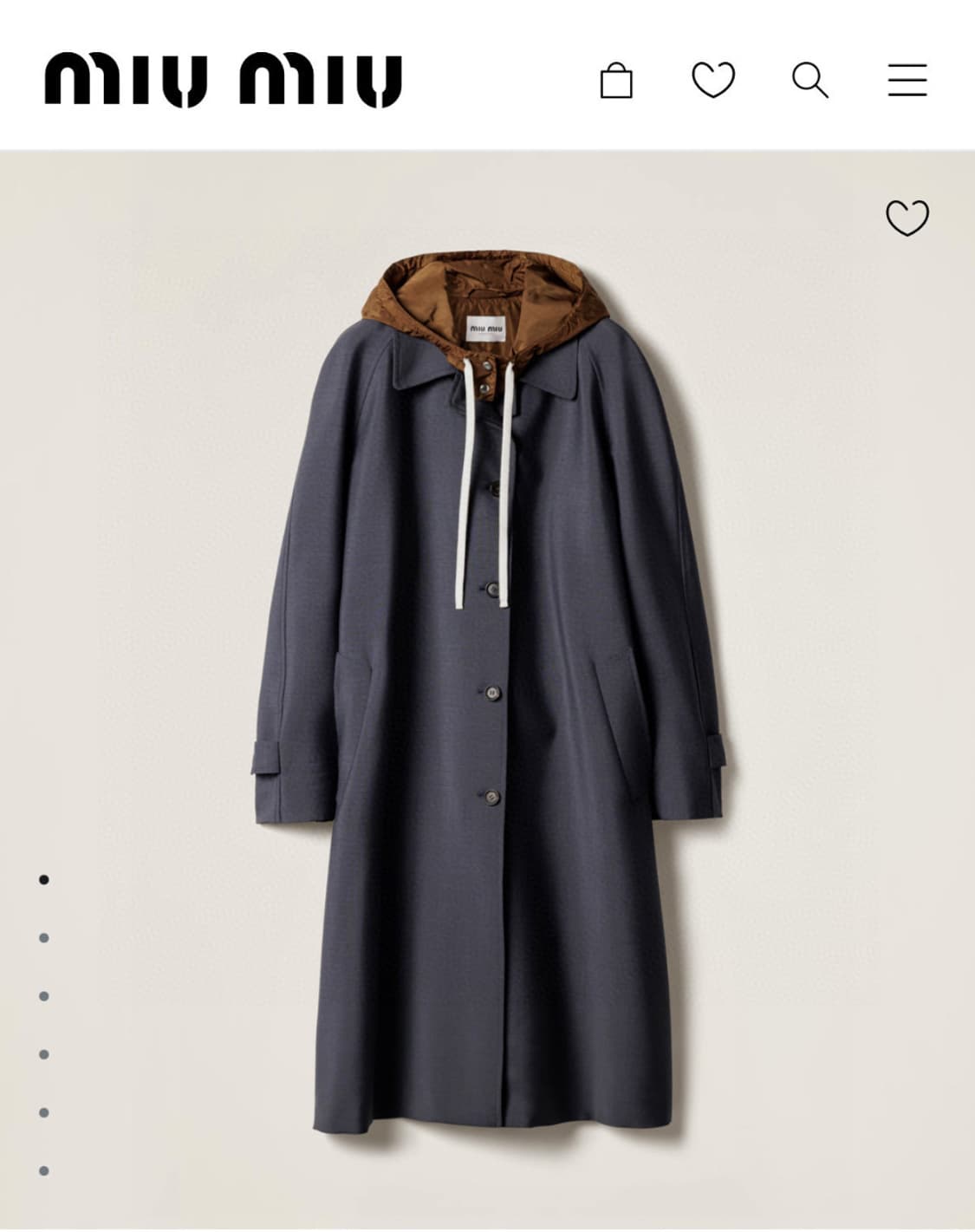The image size is (975, 1232).
Task: Jump to the second image via carousel dot
Action: coord(42,939)
